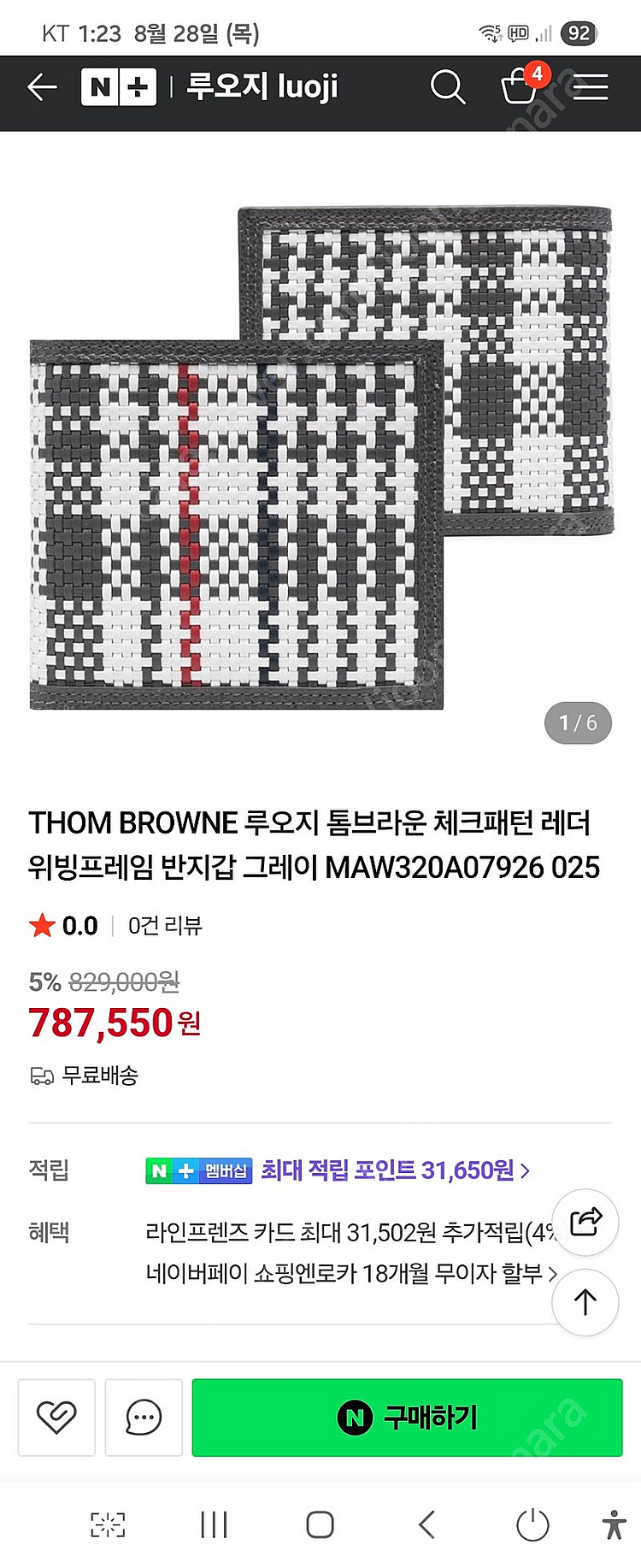This screenshot has height=1568, width=641.
Task: Open the recent apps button
Action: (x=214, y=1524)
